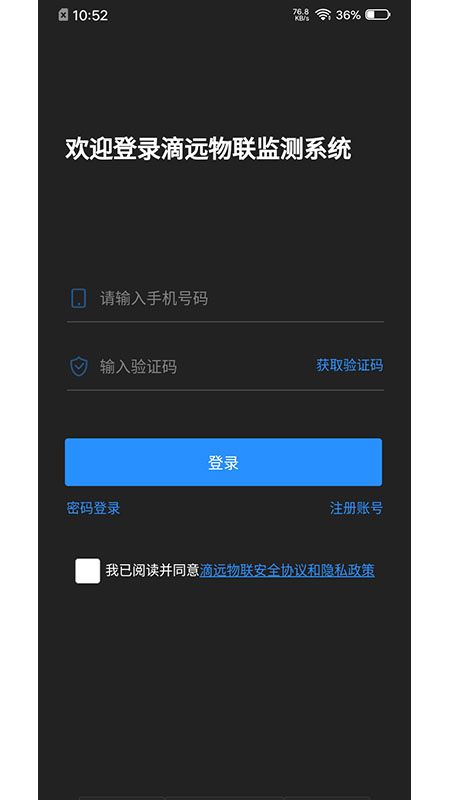Open 注册账号 to register an account
Image resolution: width=450 pixels, height=800 pixels.
[356, 508]
